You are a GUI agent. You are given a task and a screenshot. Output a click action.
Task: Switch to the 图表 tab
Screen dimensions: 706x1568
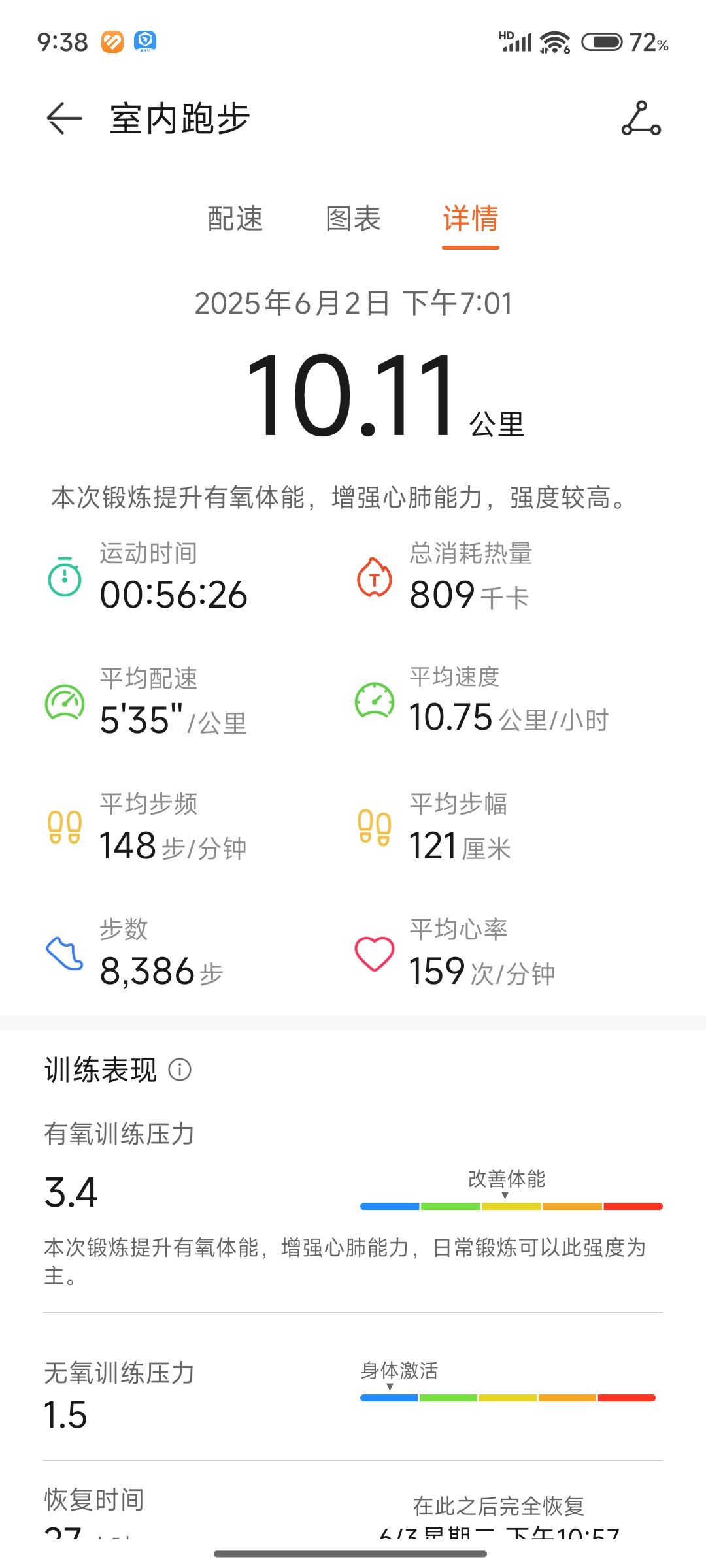pyautogui.click(x=353, y=218)
